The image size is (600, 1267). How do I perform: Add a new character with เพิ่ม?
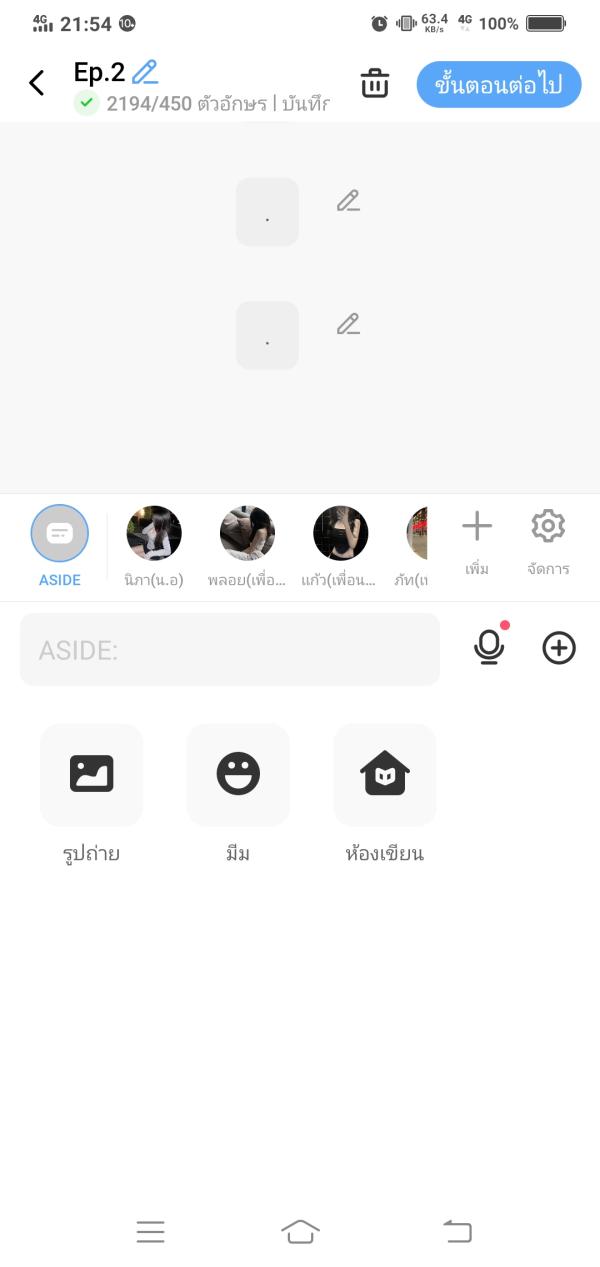pos(477,540)
